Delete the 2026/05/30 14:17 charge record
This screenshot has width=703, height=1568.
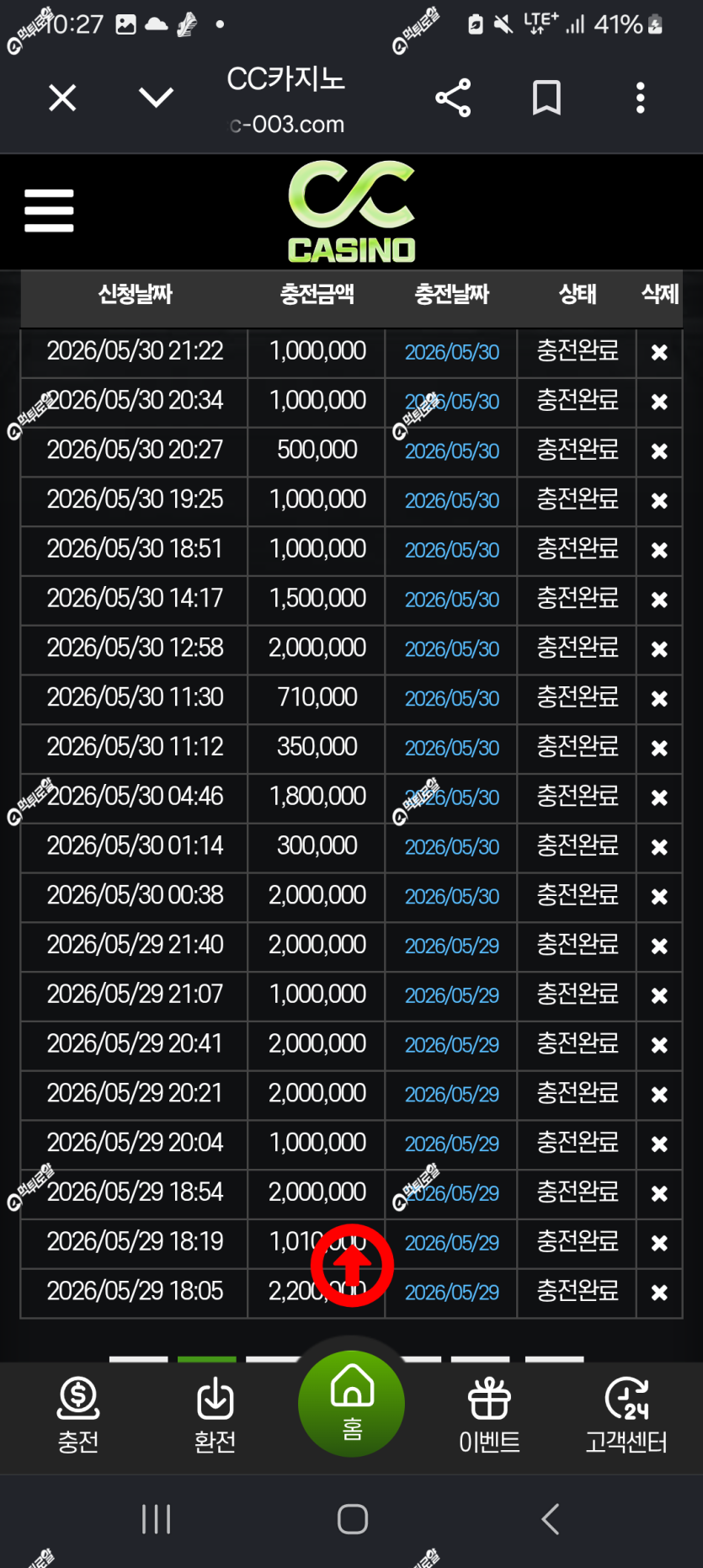point(659,600)
